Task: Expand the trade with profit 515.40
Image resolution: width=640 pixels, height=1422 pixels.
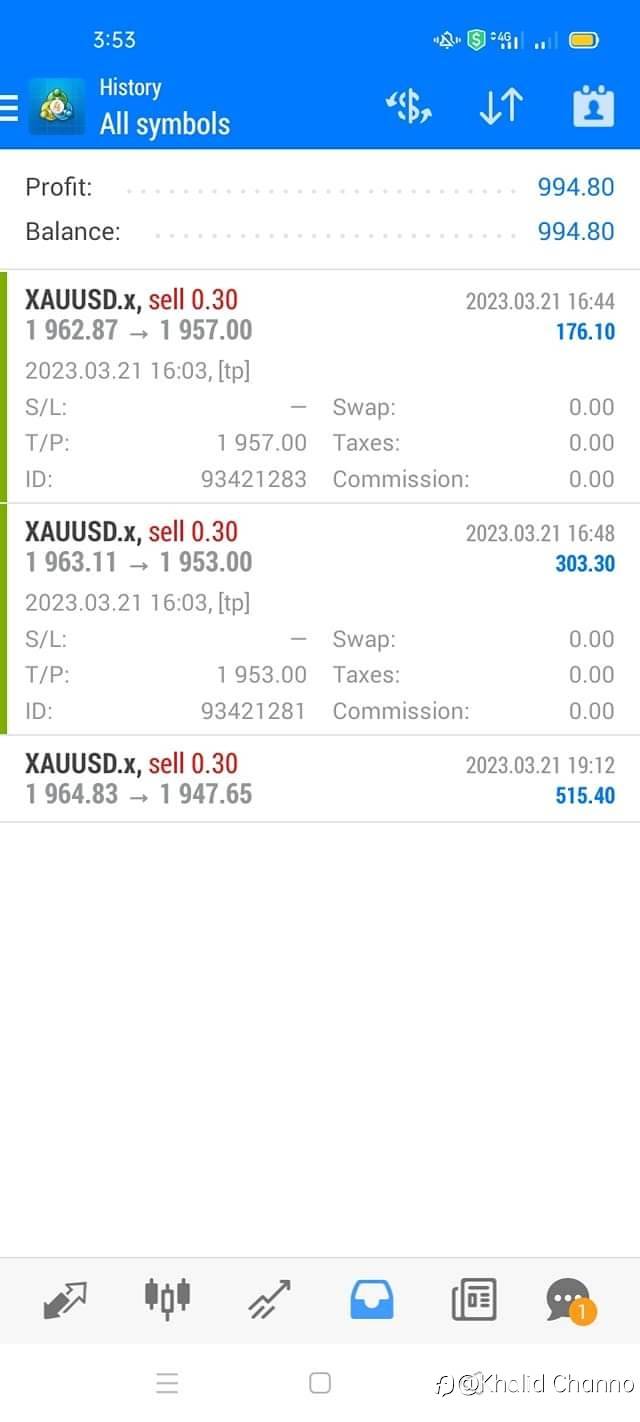Action: (320, 779)
